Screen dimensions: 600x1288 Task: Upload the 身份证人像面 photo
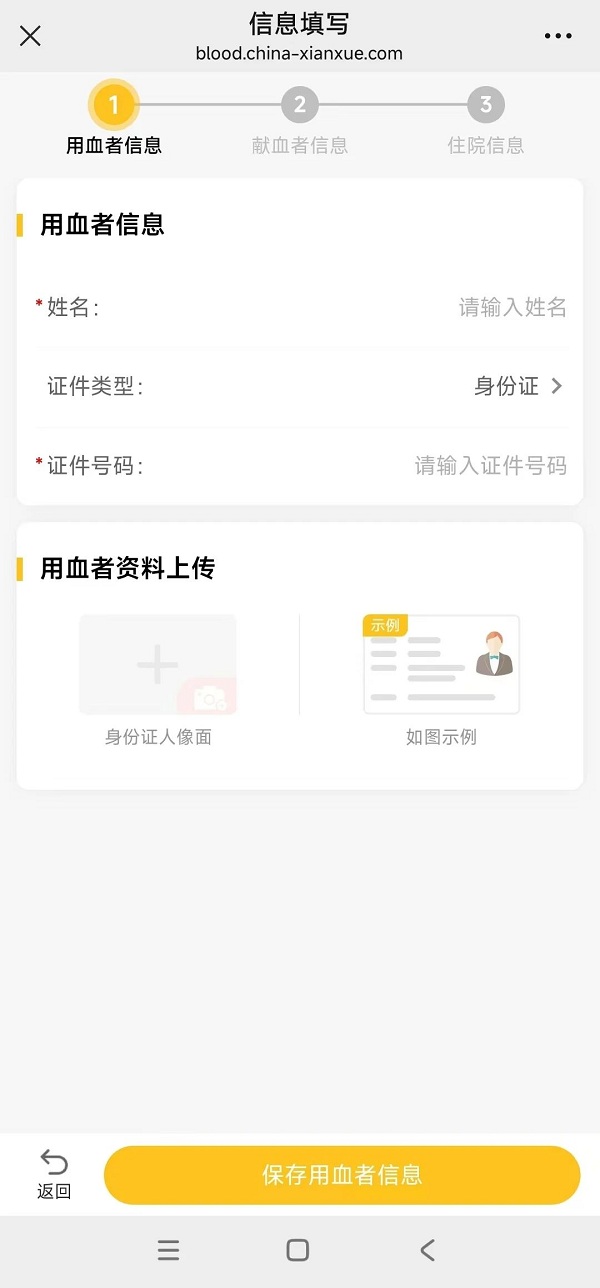pos(158,665)
